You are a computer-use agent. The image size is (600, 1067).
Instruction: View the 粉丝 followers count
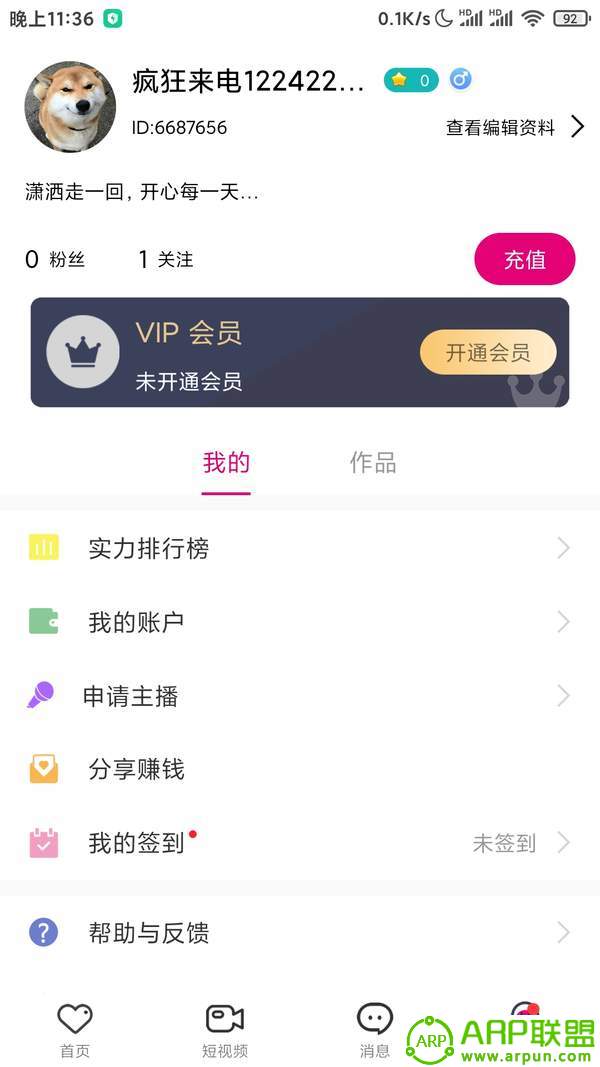55,259
